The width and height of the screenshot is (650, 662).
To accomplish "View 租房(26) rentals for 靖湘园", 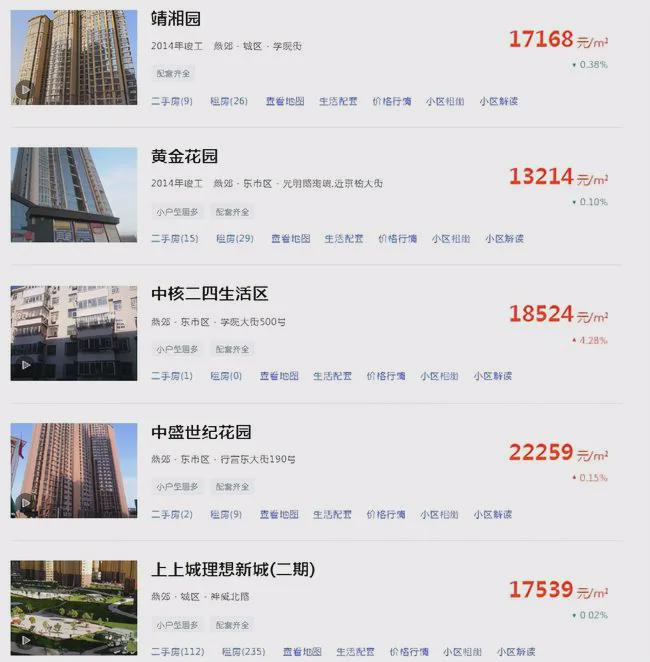I will tap(228, 101).
